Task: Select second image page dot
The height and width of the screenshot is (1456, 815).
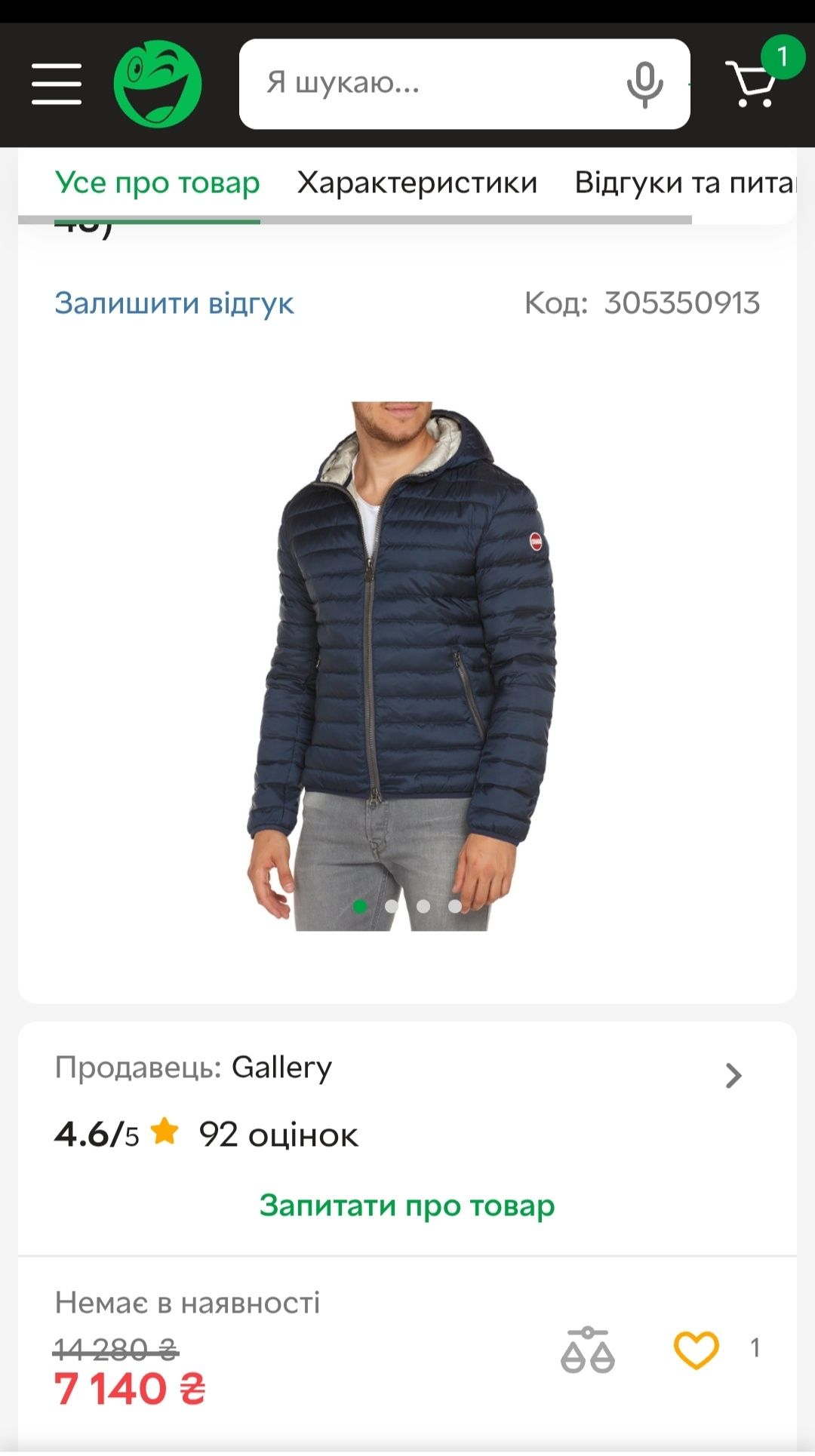Action: 392,906
